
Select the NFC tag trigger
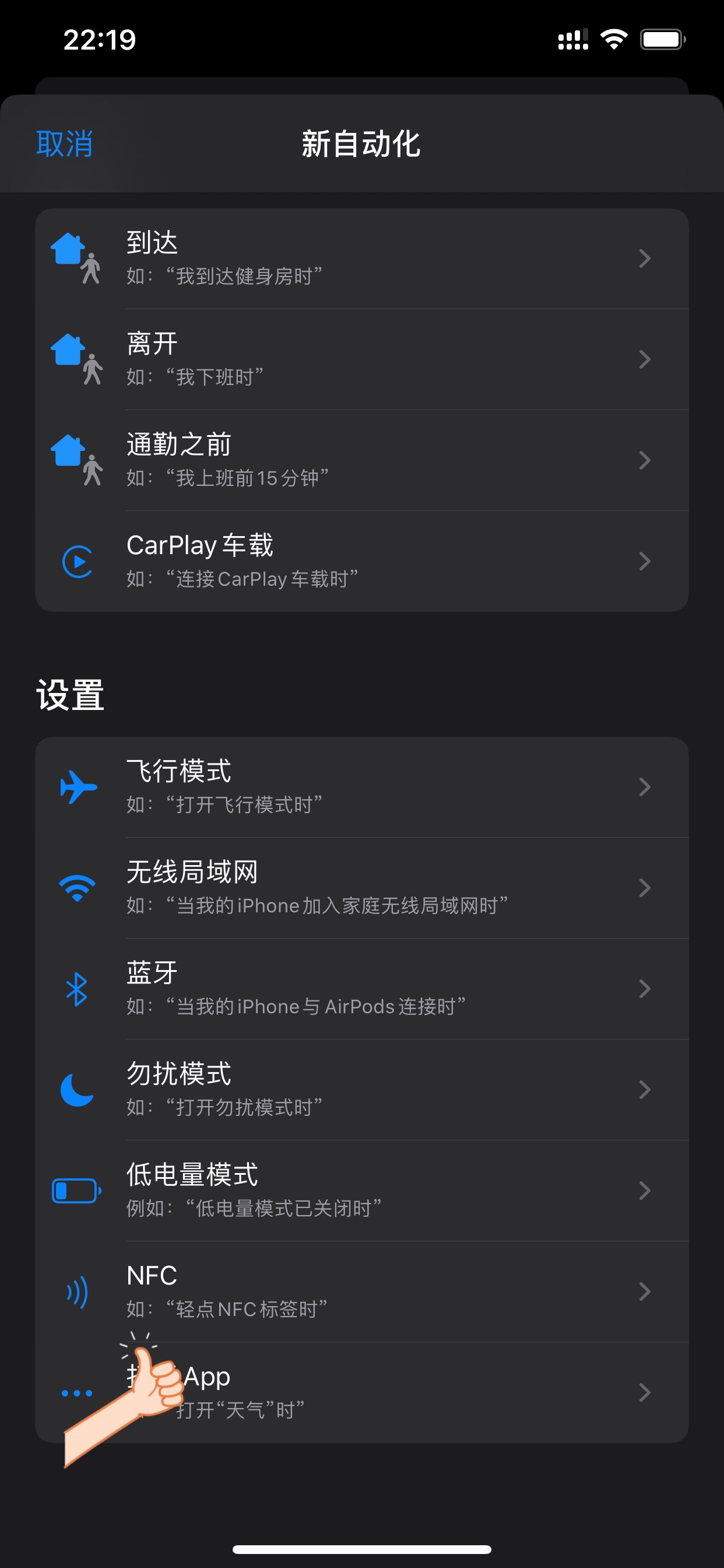tap(361, 1291)
